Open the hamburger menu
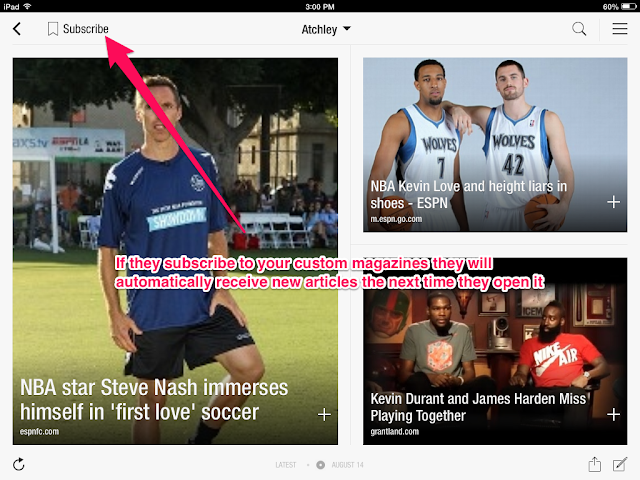Image resolution: width=640 pixels, height=480 pixels. [x=620, y=29]
